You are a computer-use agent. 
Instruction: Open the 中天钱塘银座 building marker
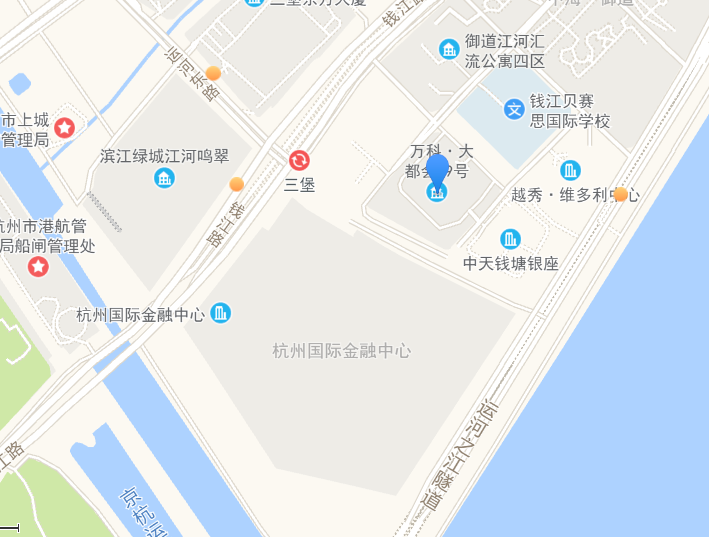510,239
